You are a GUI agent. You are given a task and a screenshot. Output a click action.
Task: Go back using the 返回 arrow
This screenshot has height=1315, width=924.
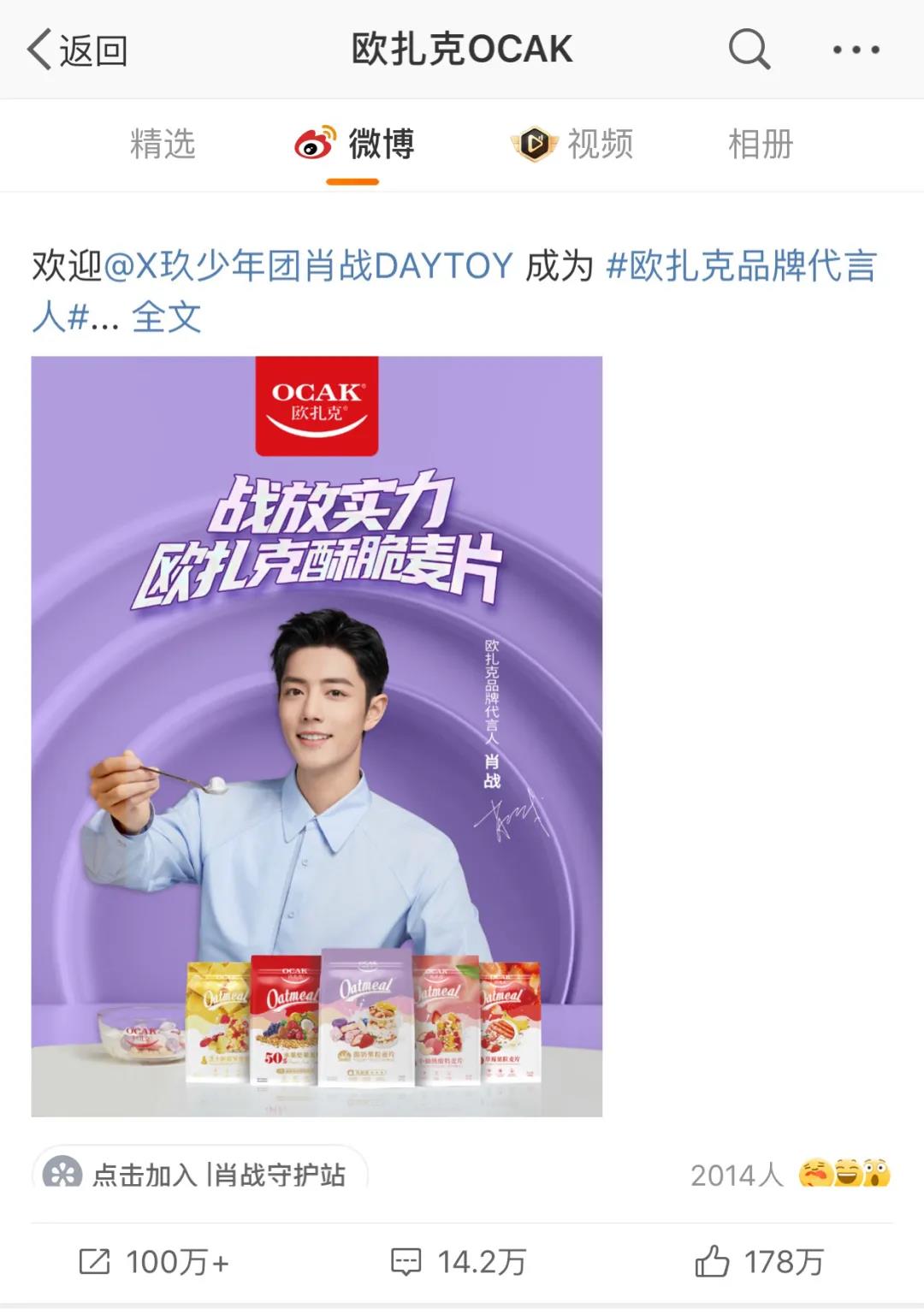pyautogui.click(x=75, y=50)
